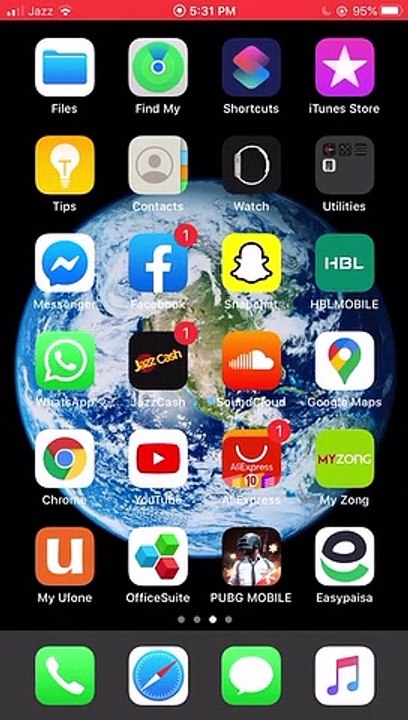Image resolution: width=408 pixels, height=720 pixels.
Task: Open the HBL Mobile banking app
Action: [345, 263]
